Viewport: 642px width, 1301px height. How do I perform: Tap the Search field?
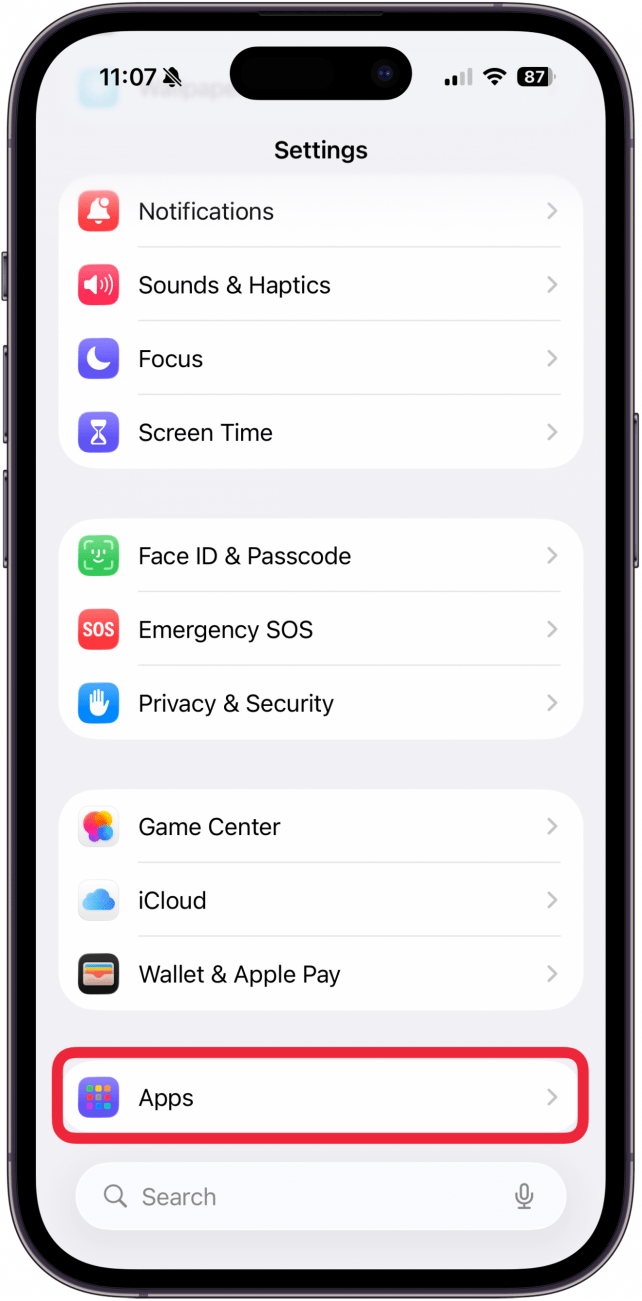300,1197
